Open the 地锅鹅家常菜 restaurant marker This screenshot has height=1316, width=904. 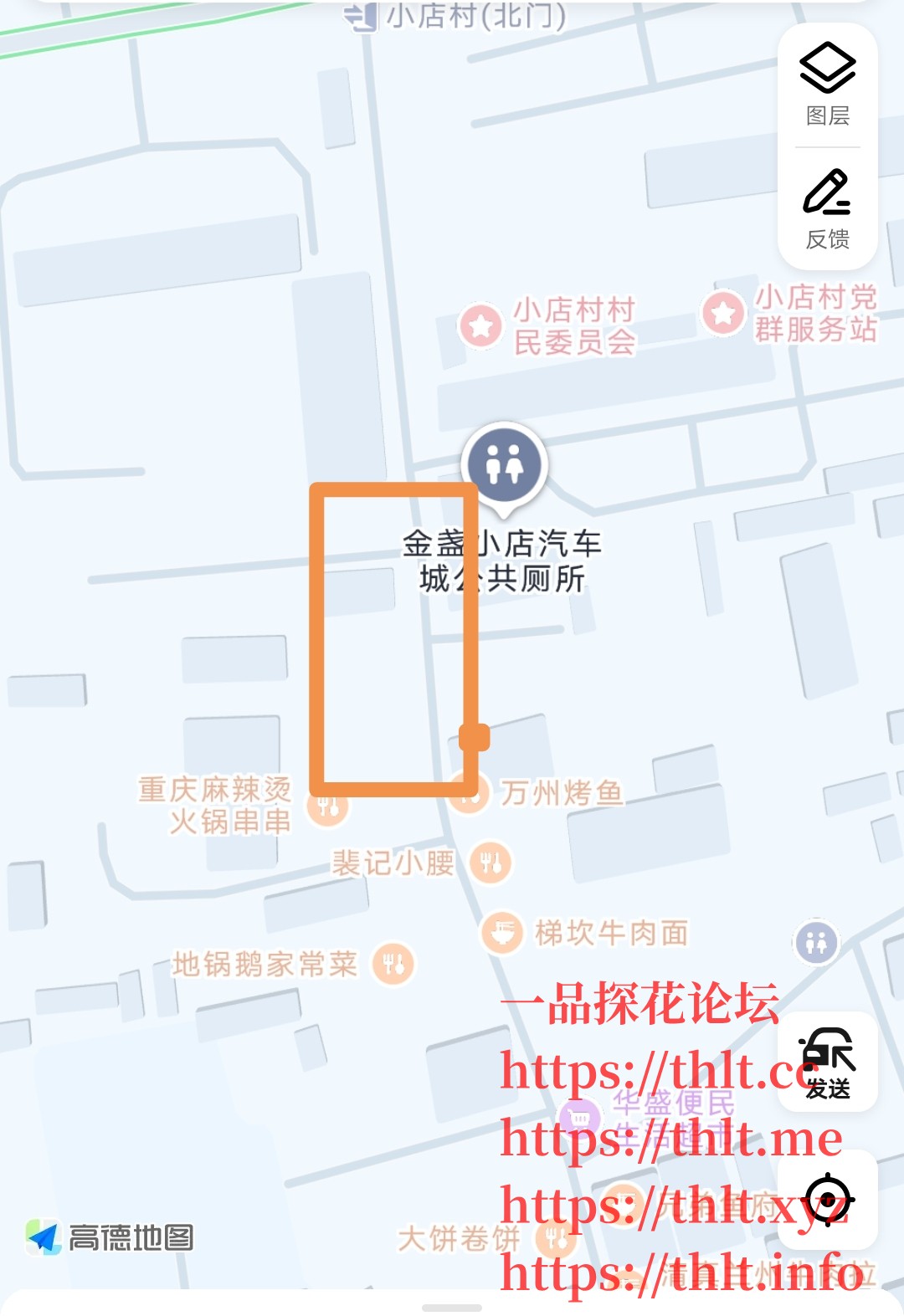[393, 964]
